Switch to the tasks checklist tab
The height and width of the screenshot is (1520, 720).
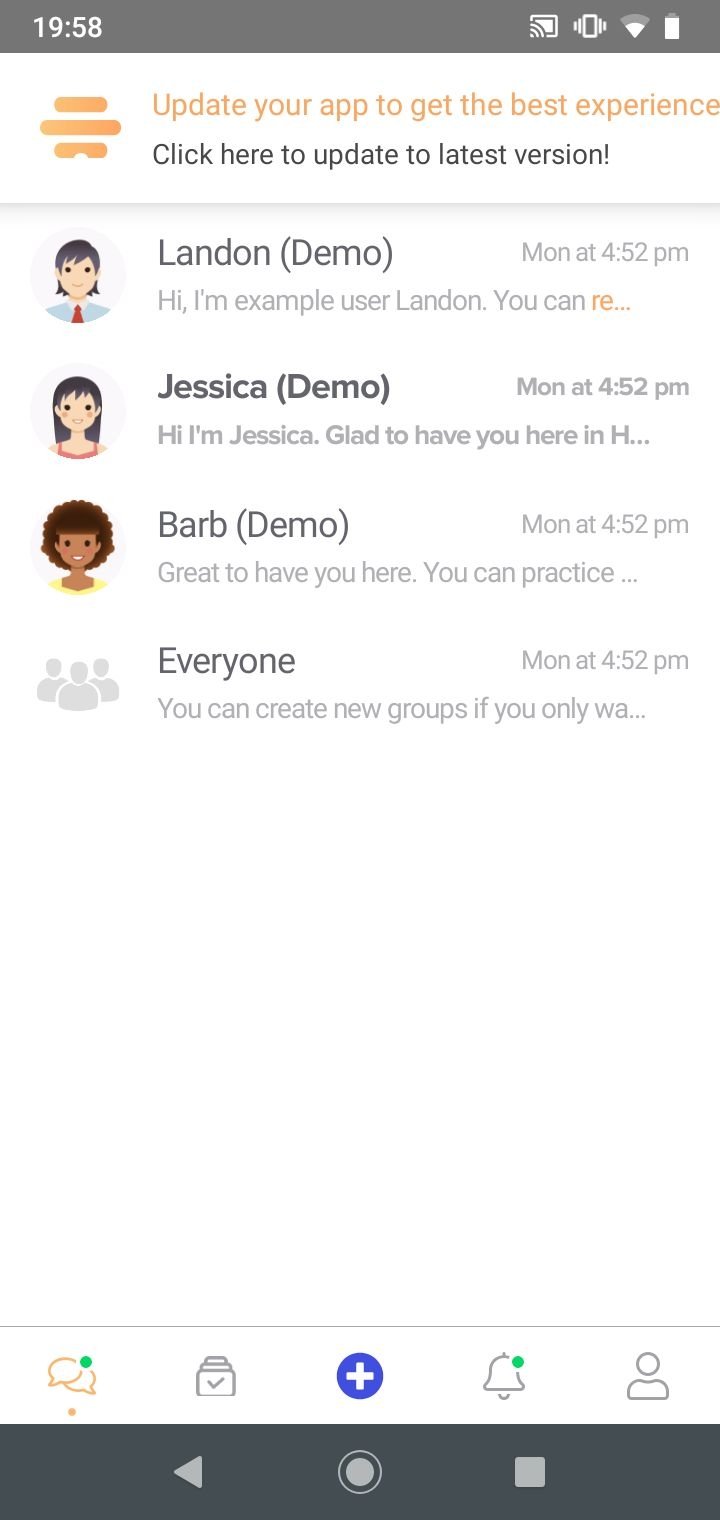pos(216,1376)
